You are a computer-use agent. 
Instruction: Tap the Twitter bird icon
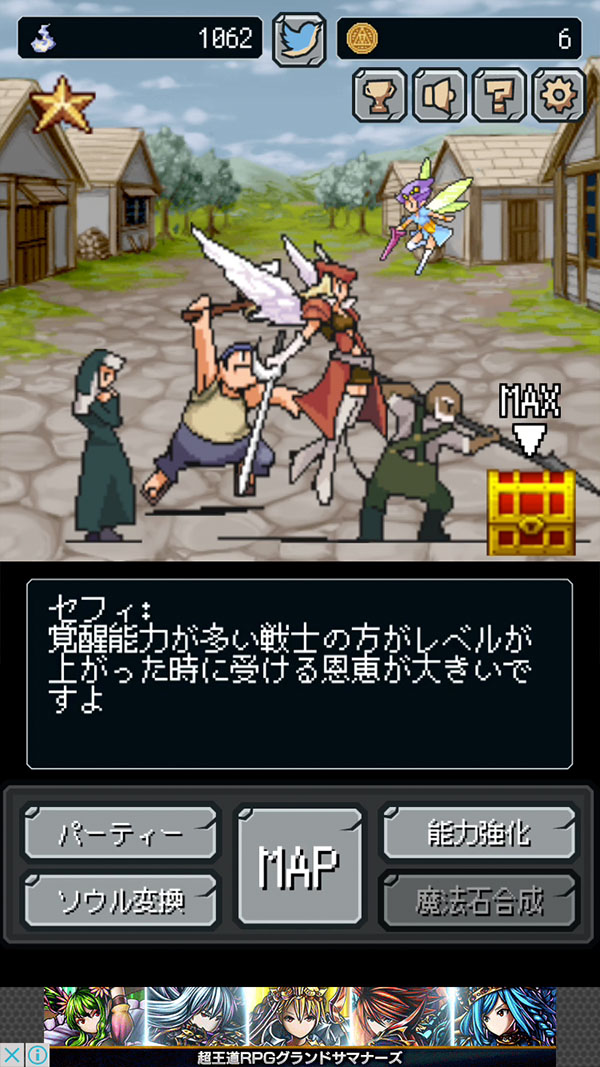[300, 39]
